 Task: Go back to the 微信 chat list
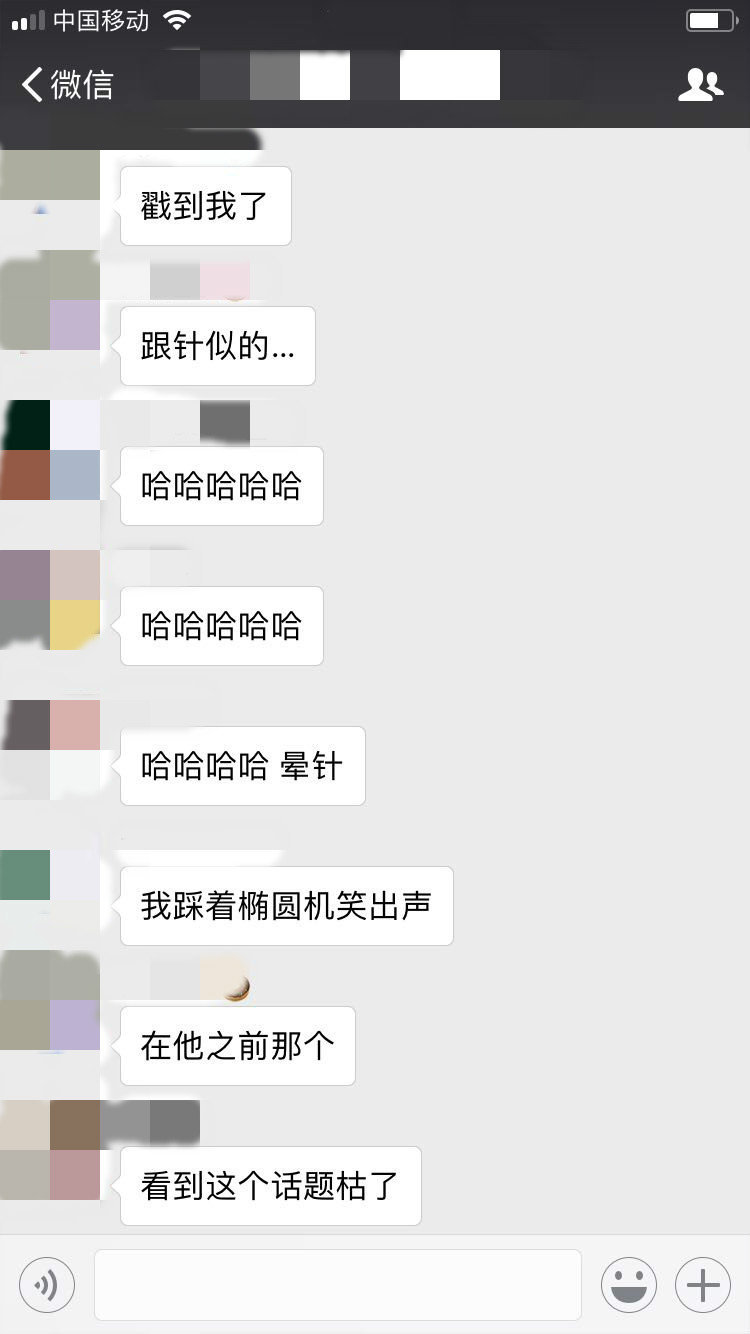coord(66,85)
